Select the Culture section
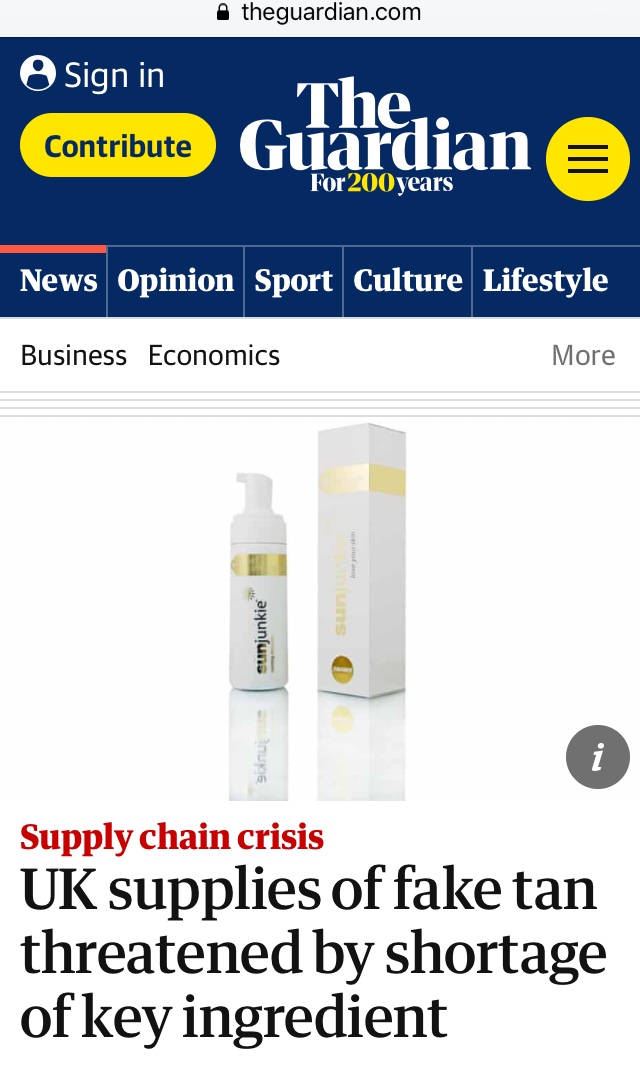Screen dimensions: 640x1090 tap(407, 281)
